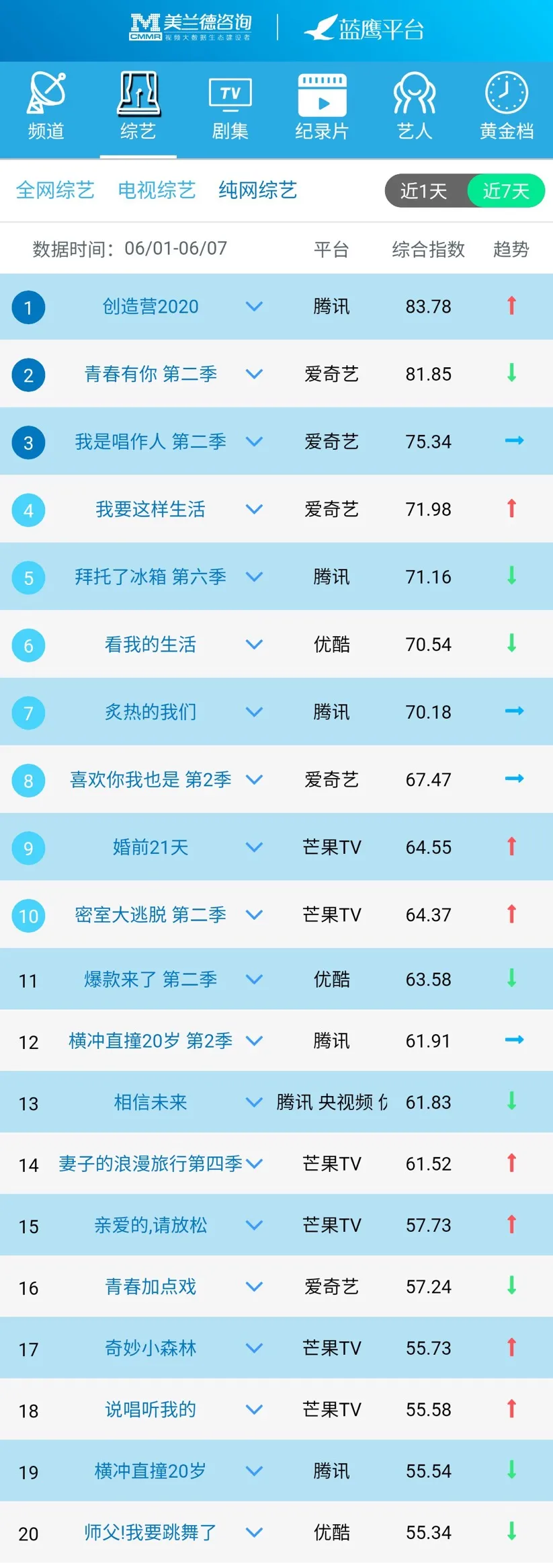Switch to the 电视综艺 tab
Image resolution: width=553 pixels, height=1568 pixels.
click(157, 190)
